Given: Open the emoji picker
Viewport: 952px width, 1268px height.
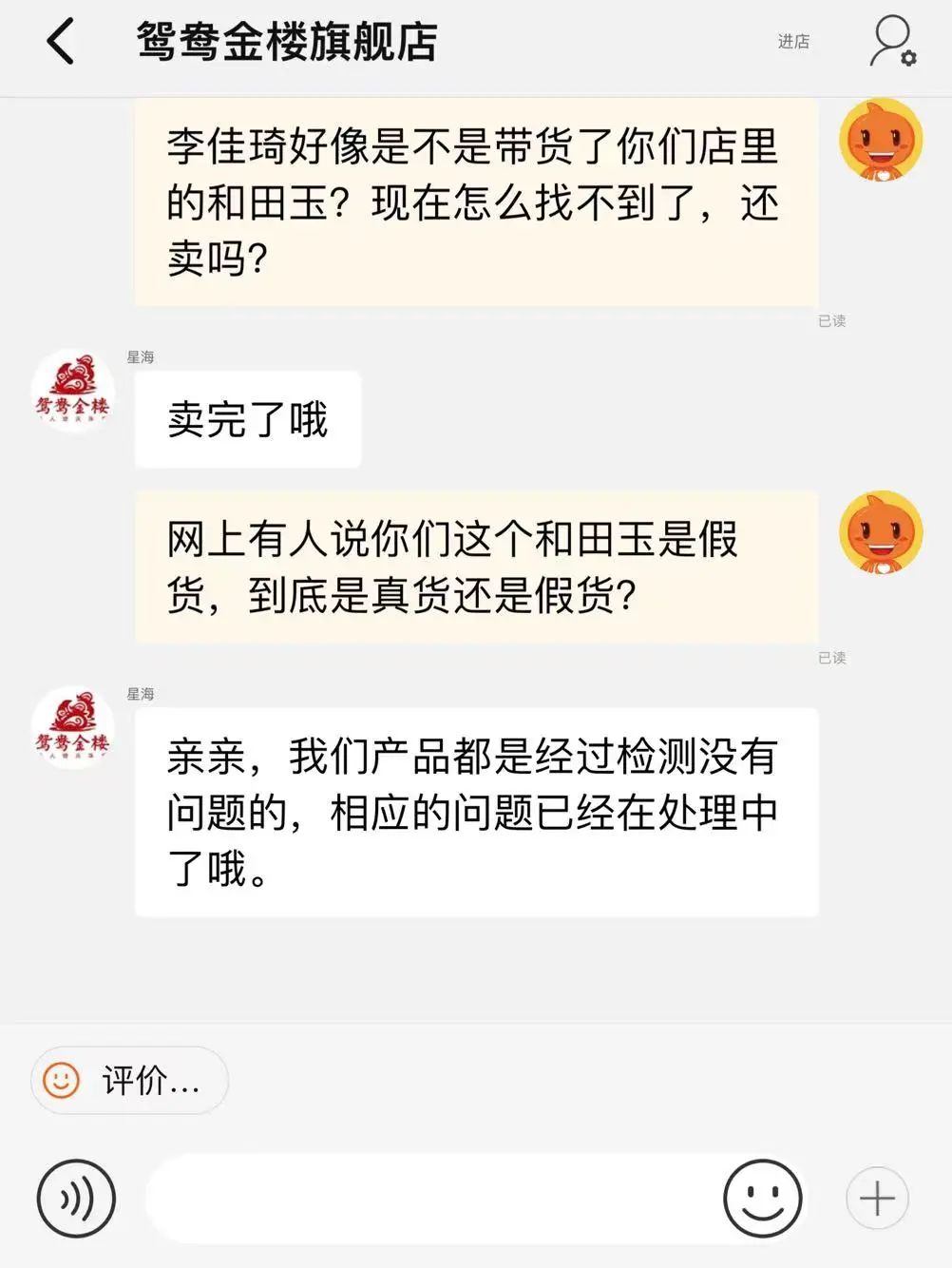Looking at the screenshot, I should pyautogui.click(x=762, y=1199).
